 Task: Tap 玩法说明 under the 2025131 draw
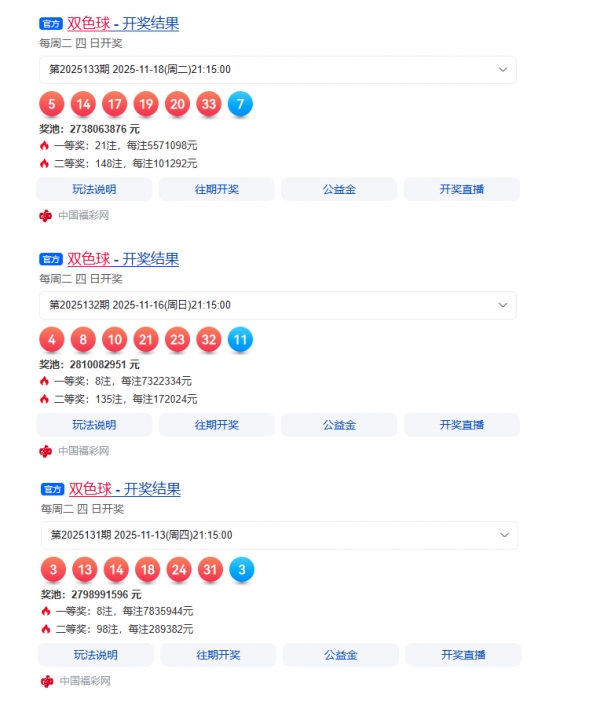click(96, 655)
